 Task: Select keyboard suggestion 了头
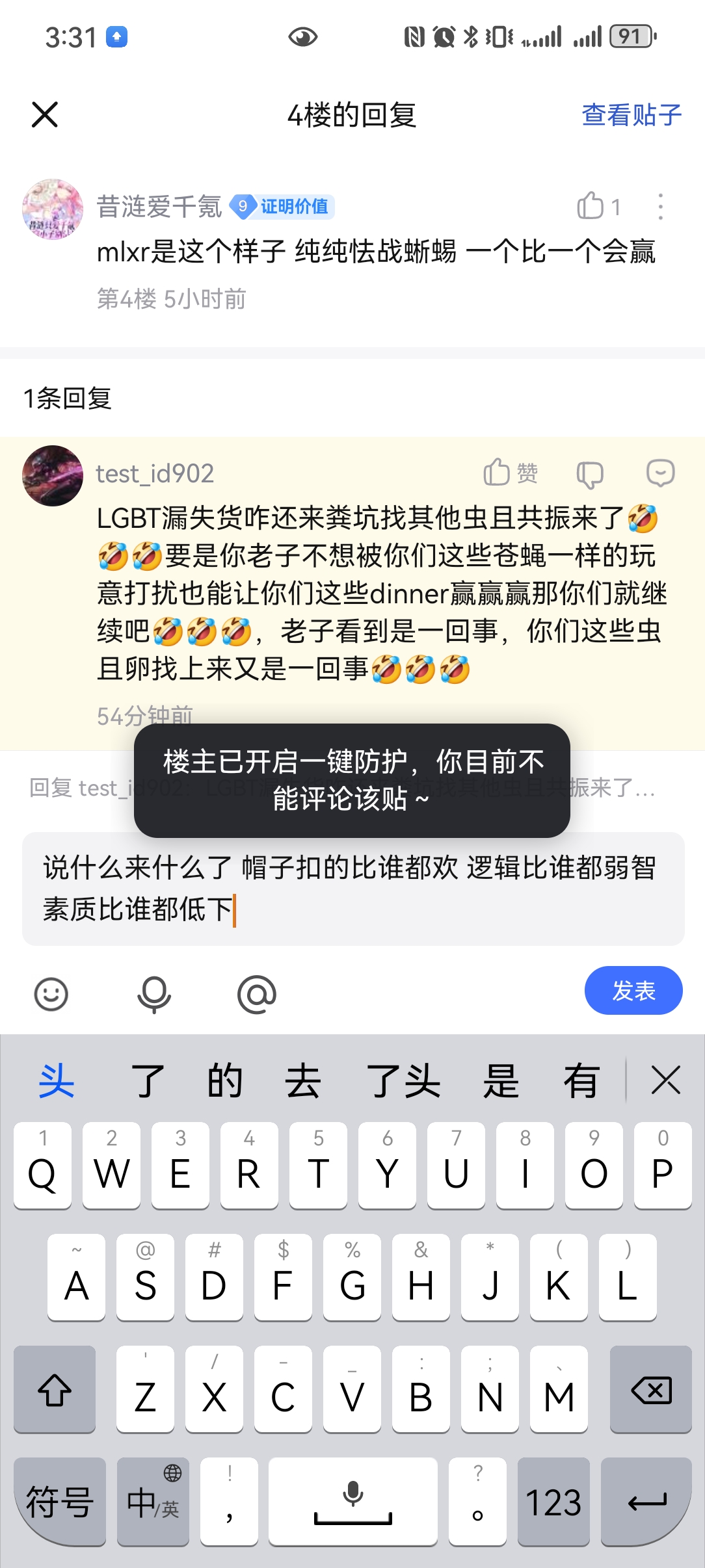pyautogui.click(x=403, y=1081)
